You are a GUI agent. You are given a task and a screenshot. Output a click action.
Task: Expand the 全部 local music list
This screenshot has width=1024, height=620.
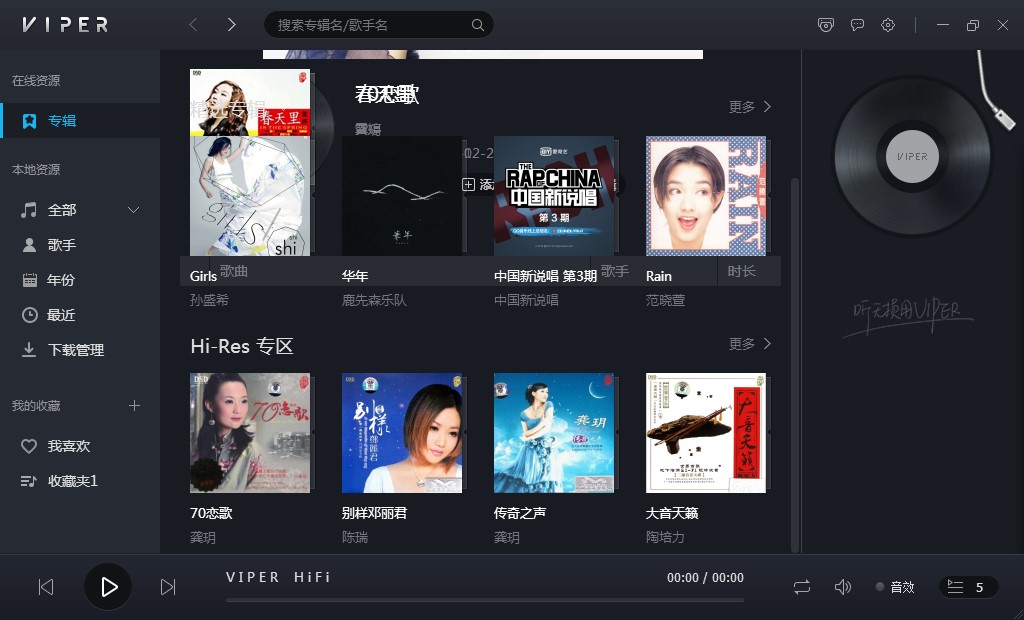pyautogui.click(x=133, y=210)
